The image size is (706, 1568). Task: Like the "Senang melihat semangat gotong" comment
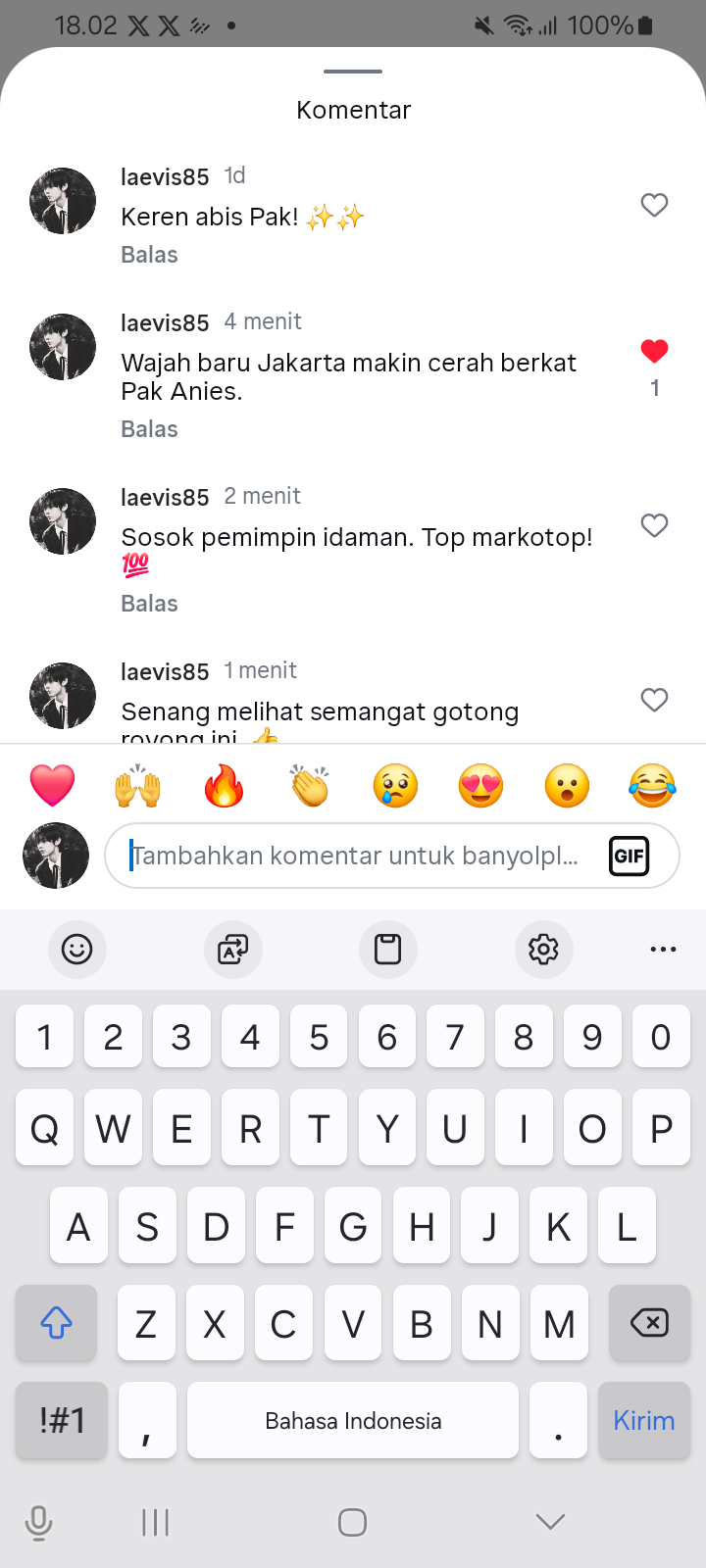654,700
